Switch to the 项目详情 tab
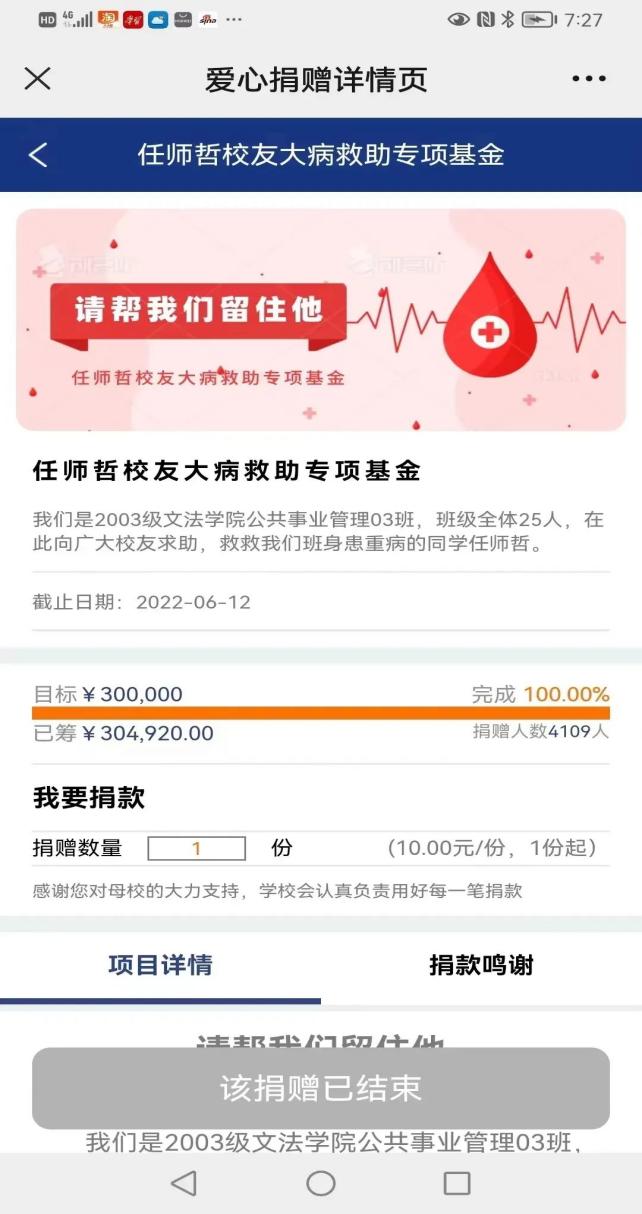This screenshot has height=1214, width=642. (160, 965)
